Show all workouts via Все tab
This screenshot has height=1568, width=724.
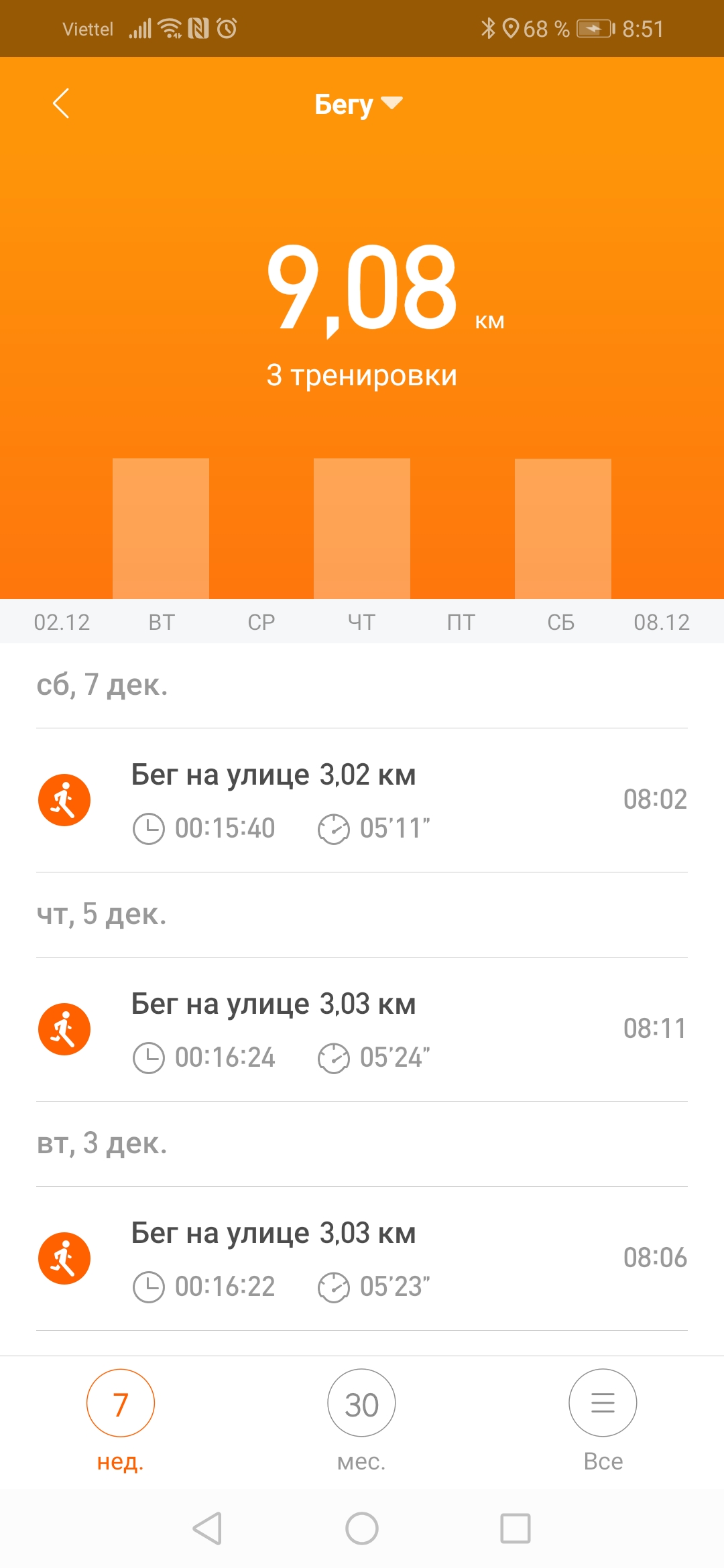click(x=603, y=1420)
